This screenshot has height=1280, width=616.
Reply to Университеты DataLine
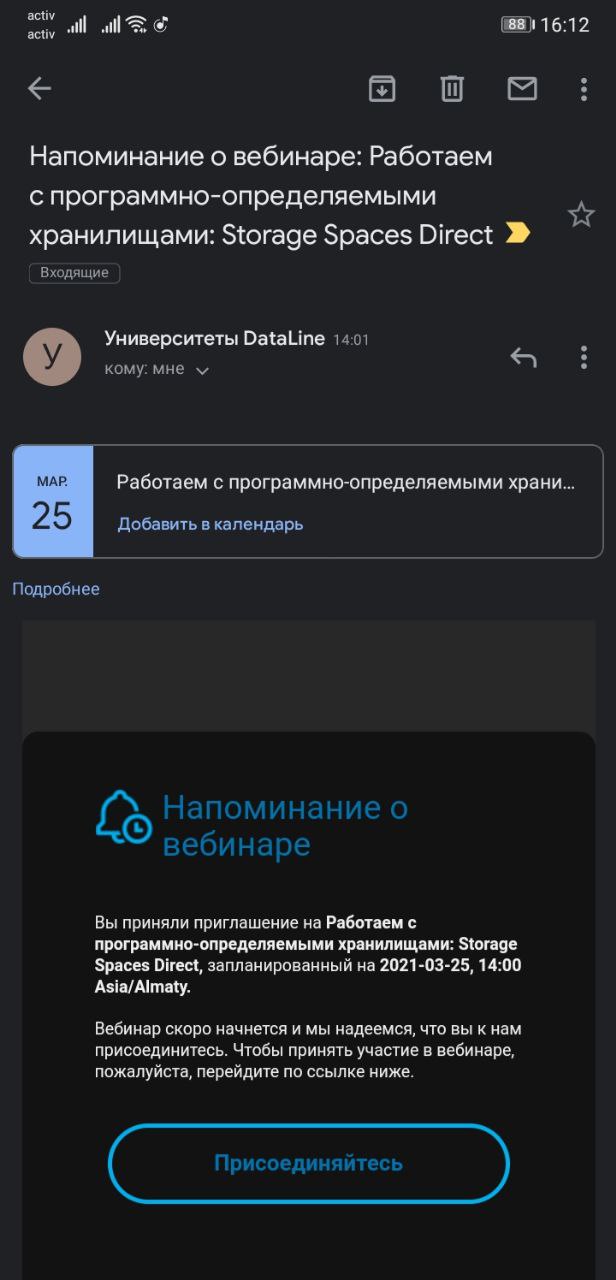pos(523,357)
